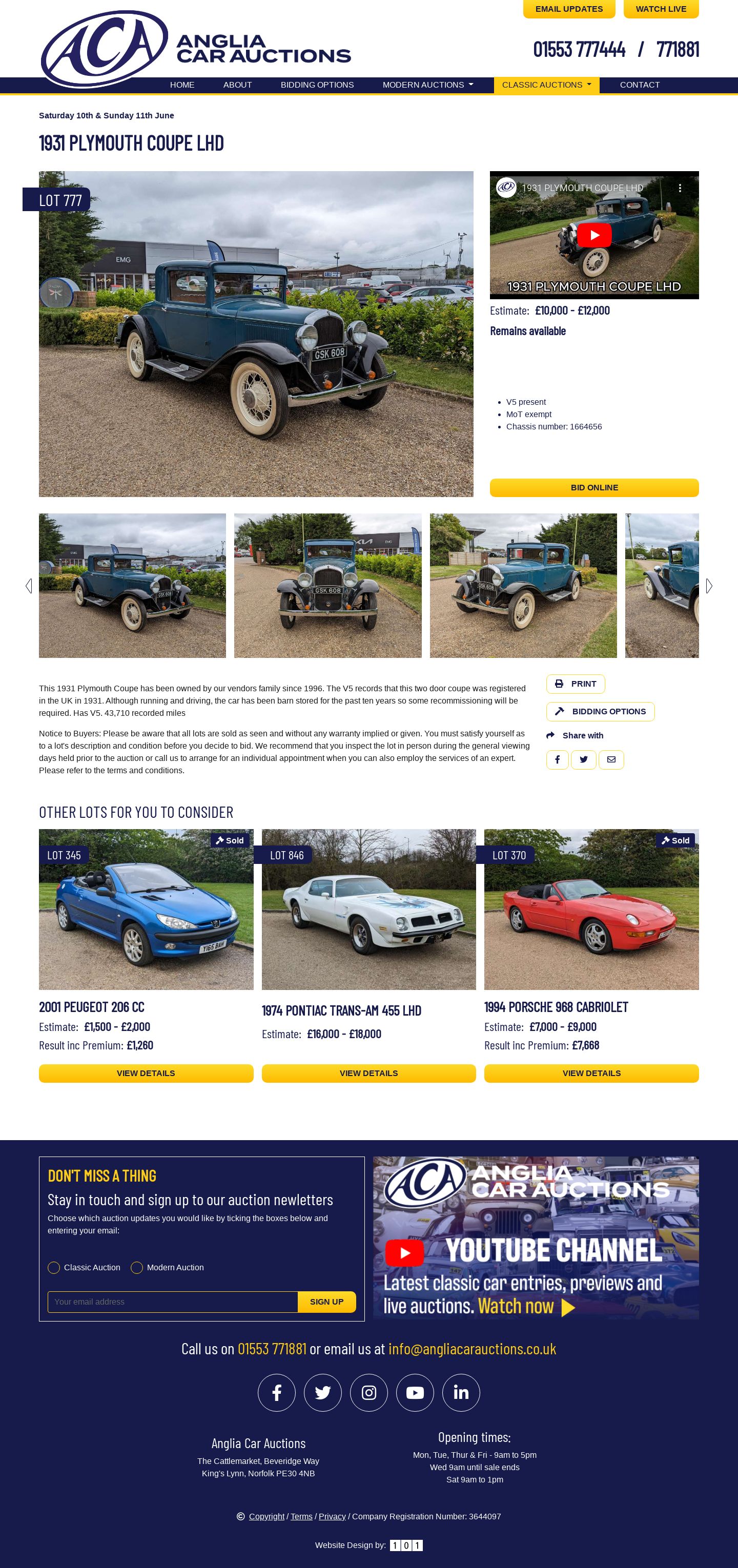This screenshot has height=1568, width=738.
Task: Share this lot on Twitter
Action: click(583, 759)
